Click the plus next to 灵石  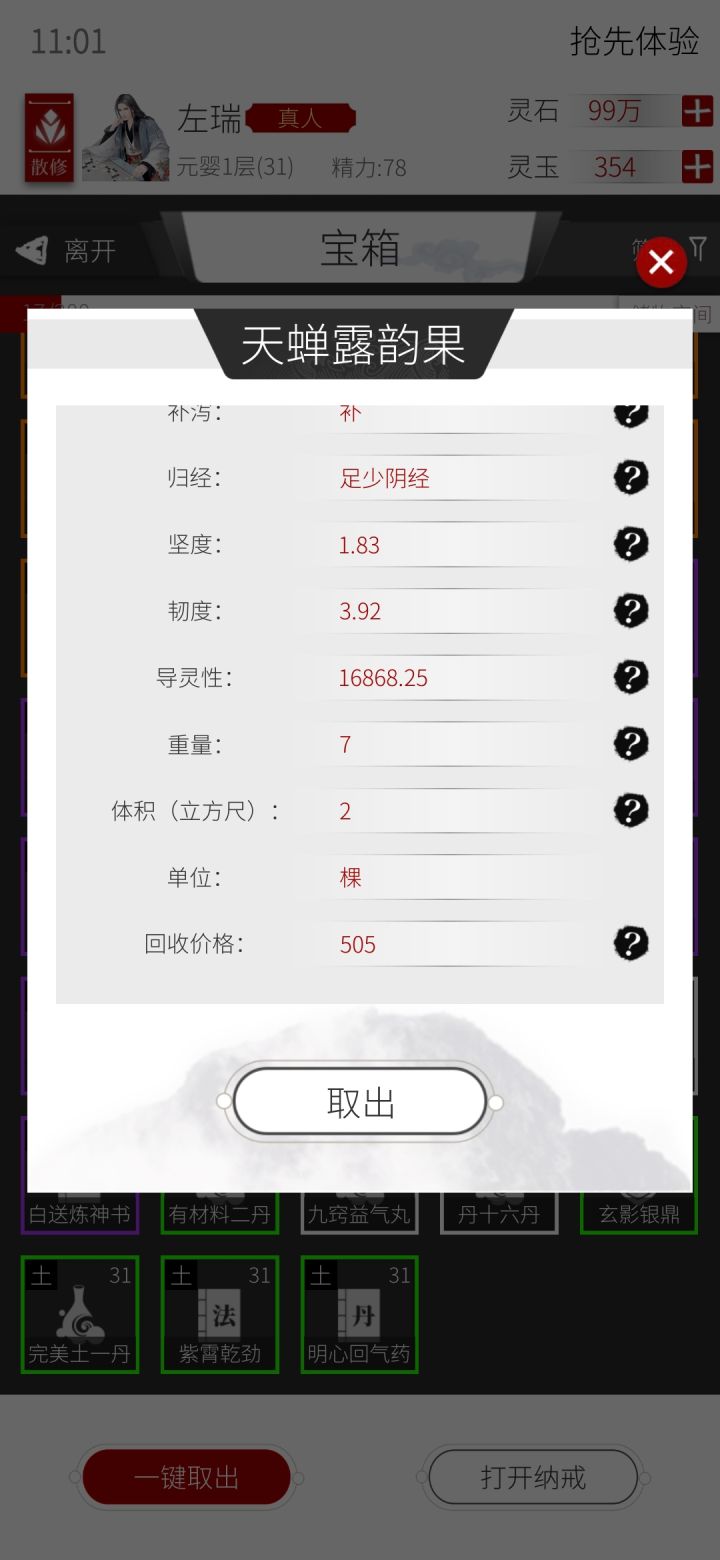tap(696, 111)
